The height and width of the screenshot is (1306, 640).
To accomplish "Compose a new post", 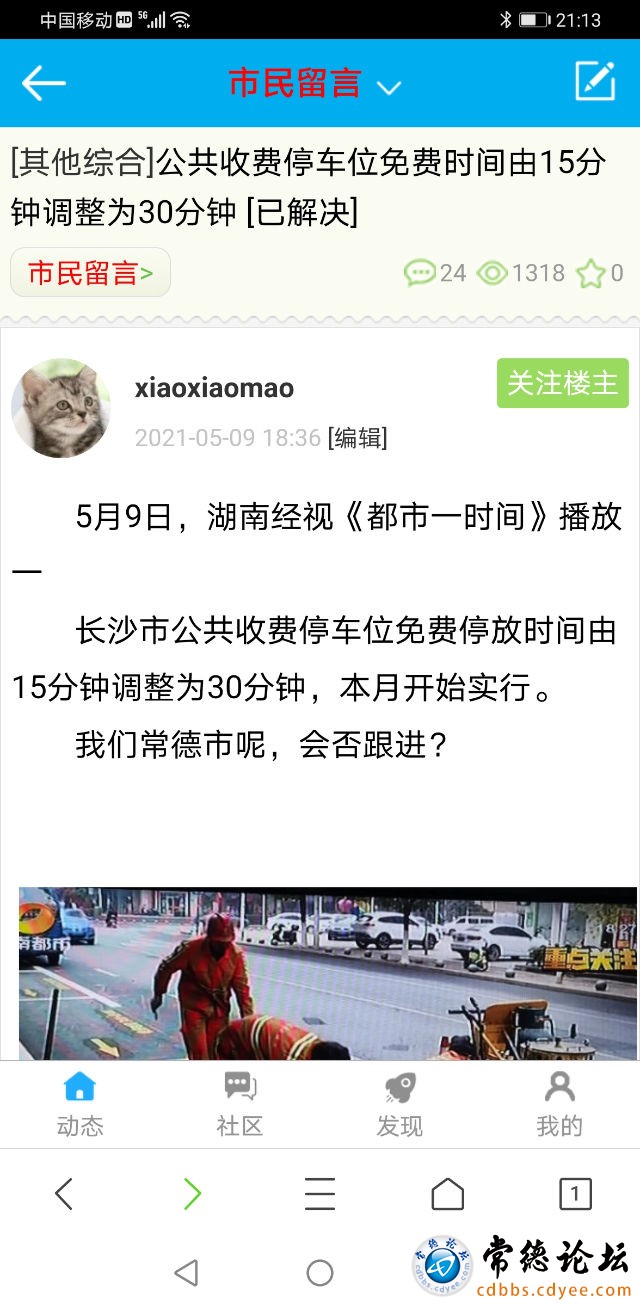I will point(595,82).
